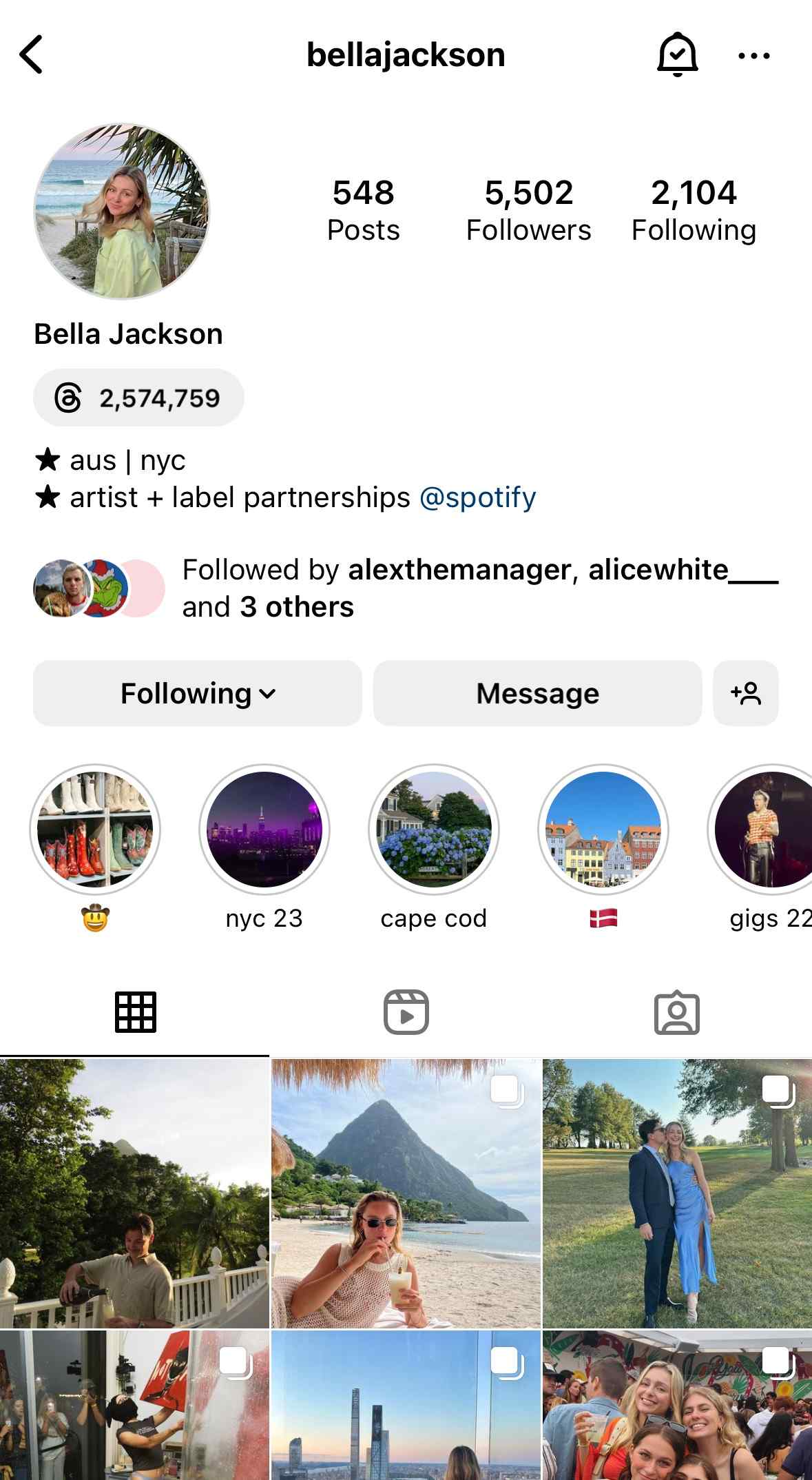812x1480 pixels.
Task: Visit the @spotify profile link
Action: click(477, 497)
